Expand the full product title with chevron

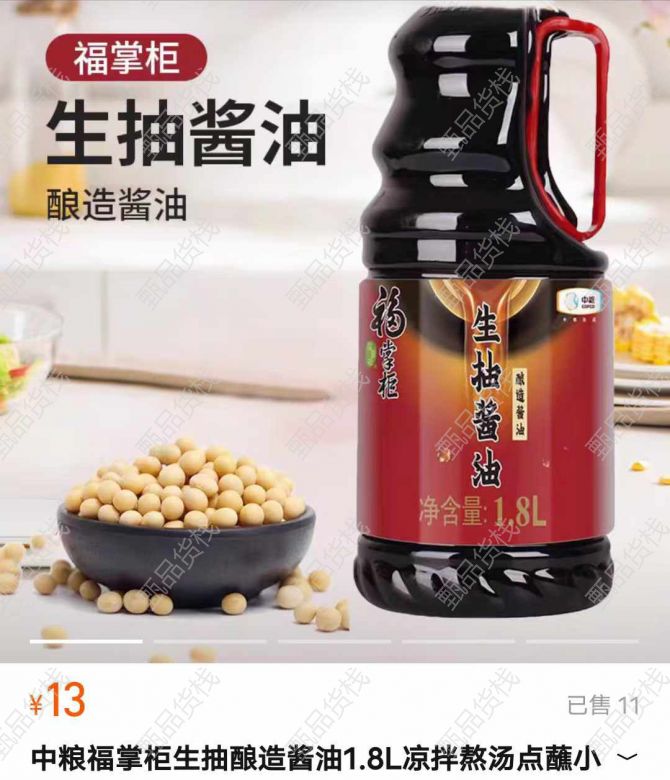coord(628,756)
